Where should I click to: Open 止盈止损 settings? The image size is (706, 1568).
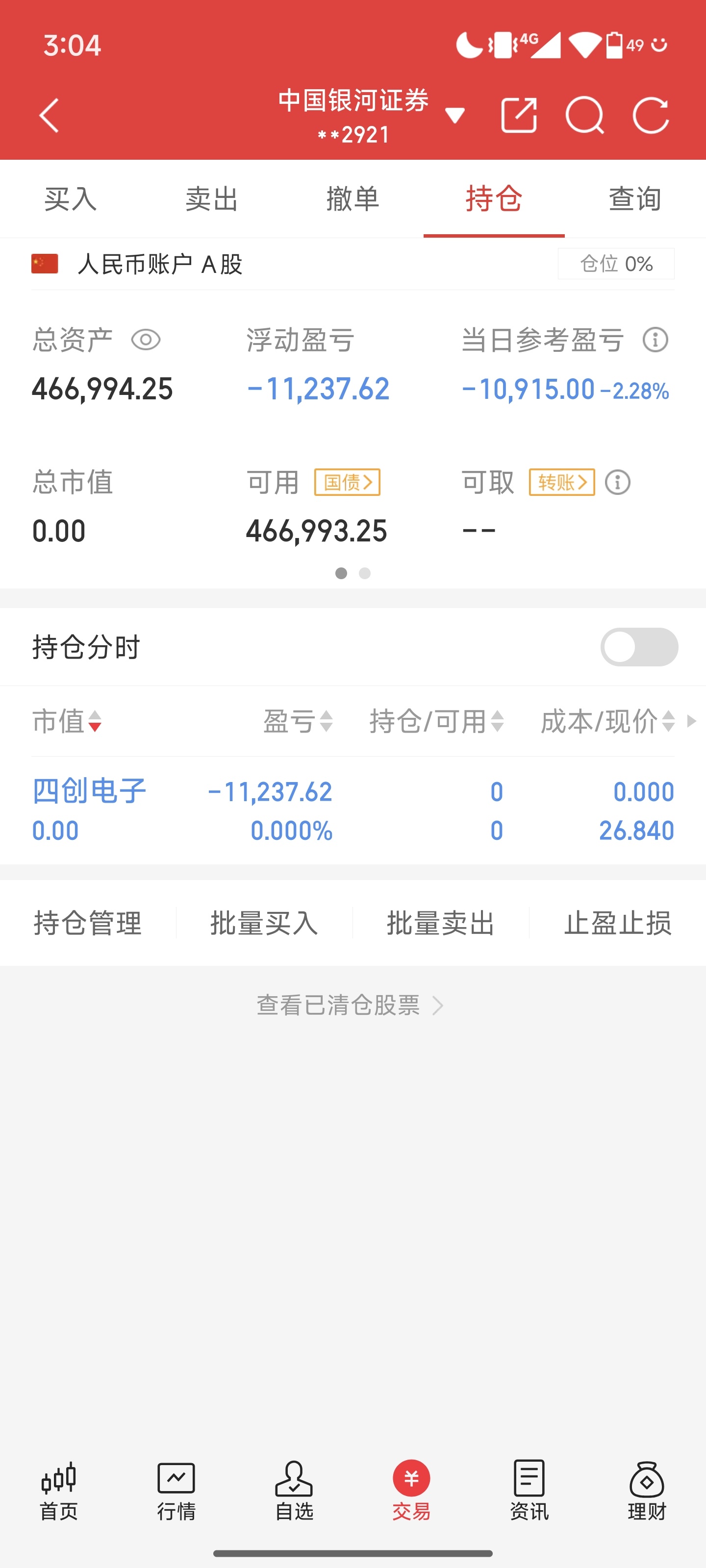click(617, 923)
